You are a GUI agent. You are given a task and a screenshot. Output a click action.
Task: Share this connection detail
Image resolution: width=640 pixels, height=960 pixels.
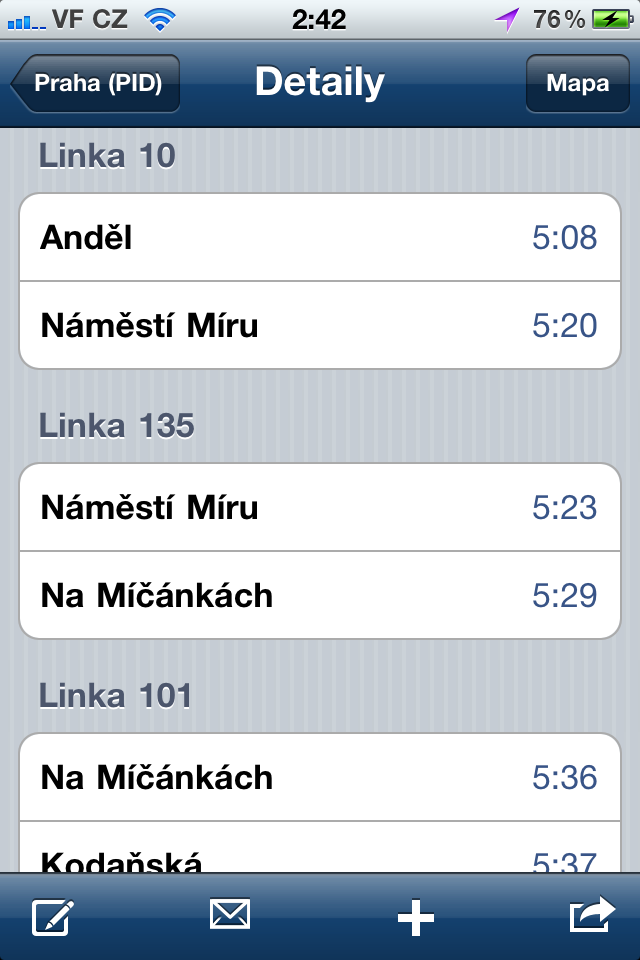[591, 915]
